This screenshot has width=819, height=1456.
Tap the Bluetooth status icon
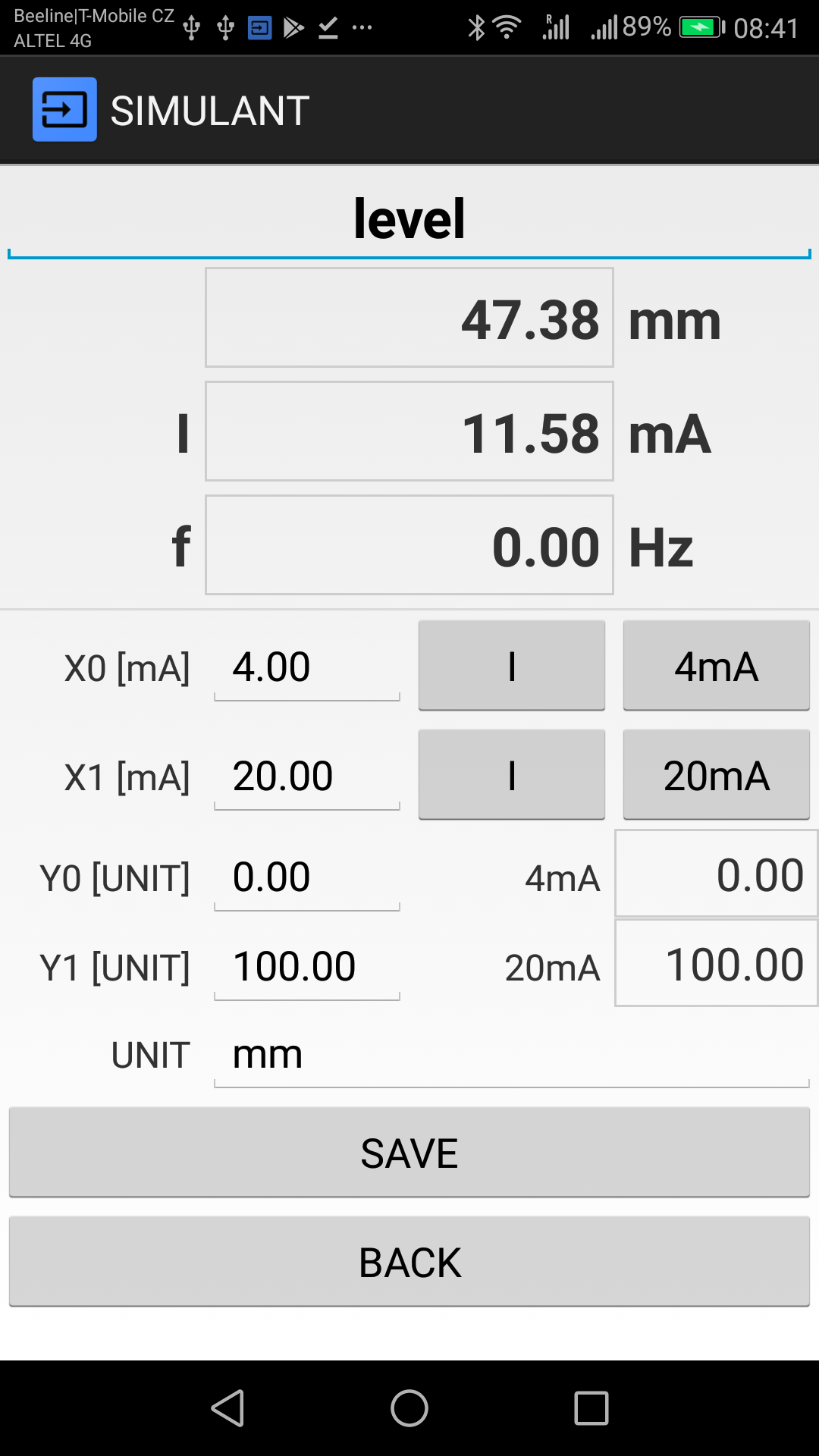click(477, 25)
